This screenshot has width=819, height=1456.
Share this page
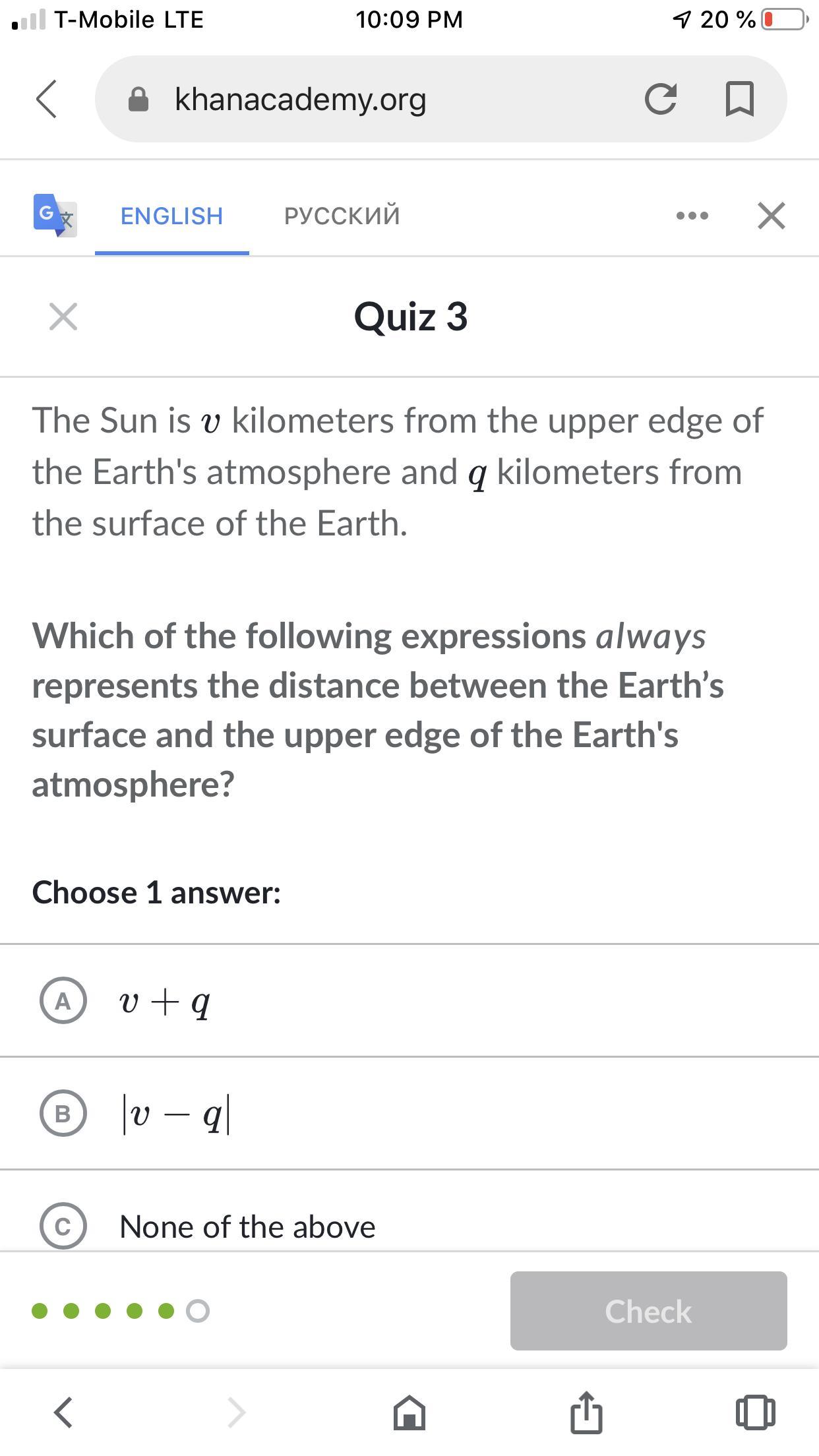[x=586, y=1412]
